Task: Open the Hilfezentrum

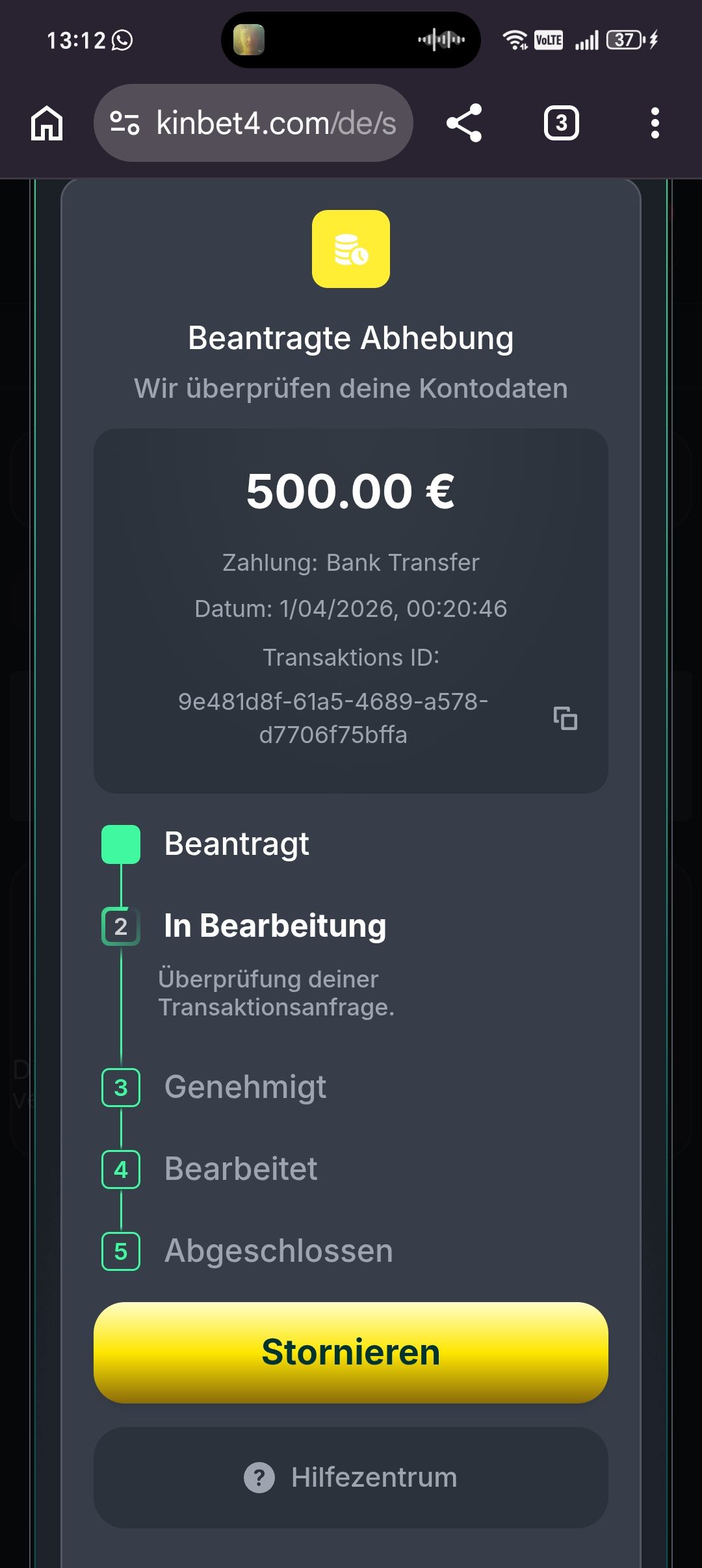Action: point(351,1477)
